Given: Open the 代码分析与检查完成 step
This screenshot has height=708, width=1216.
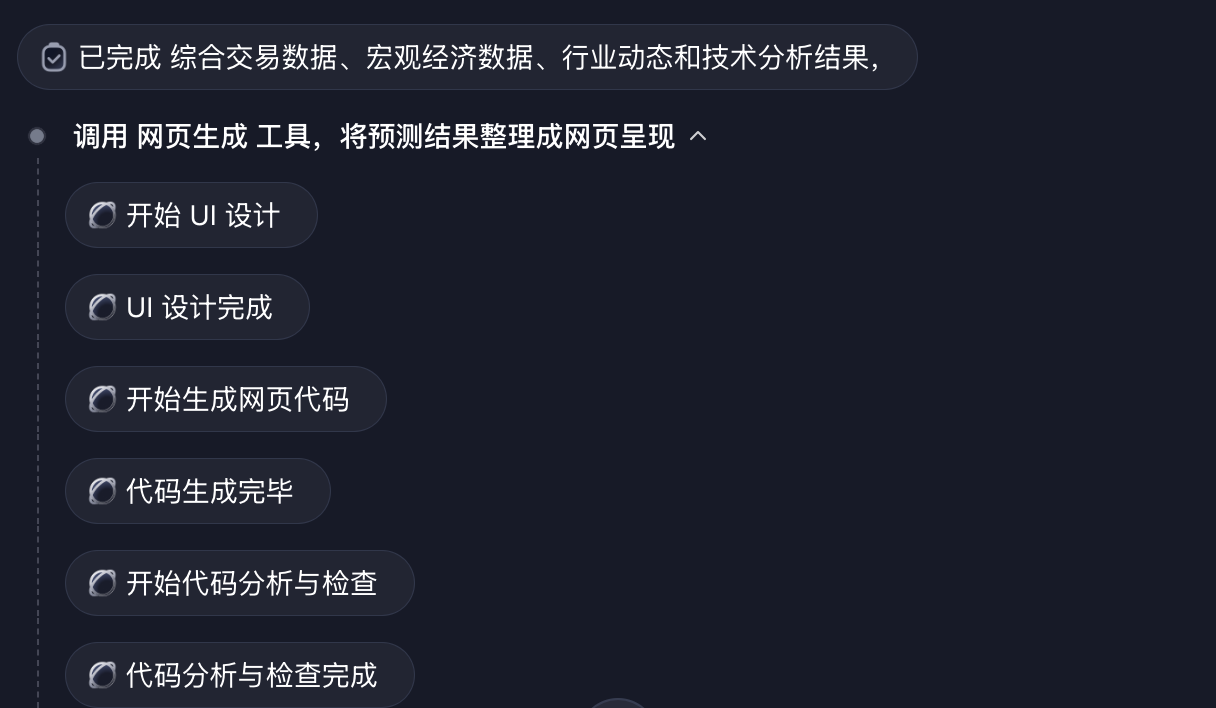Looking at the screenshot, I should 239,675.
